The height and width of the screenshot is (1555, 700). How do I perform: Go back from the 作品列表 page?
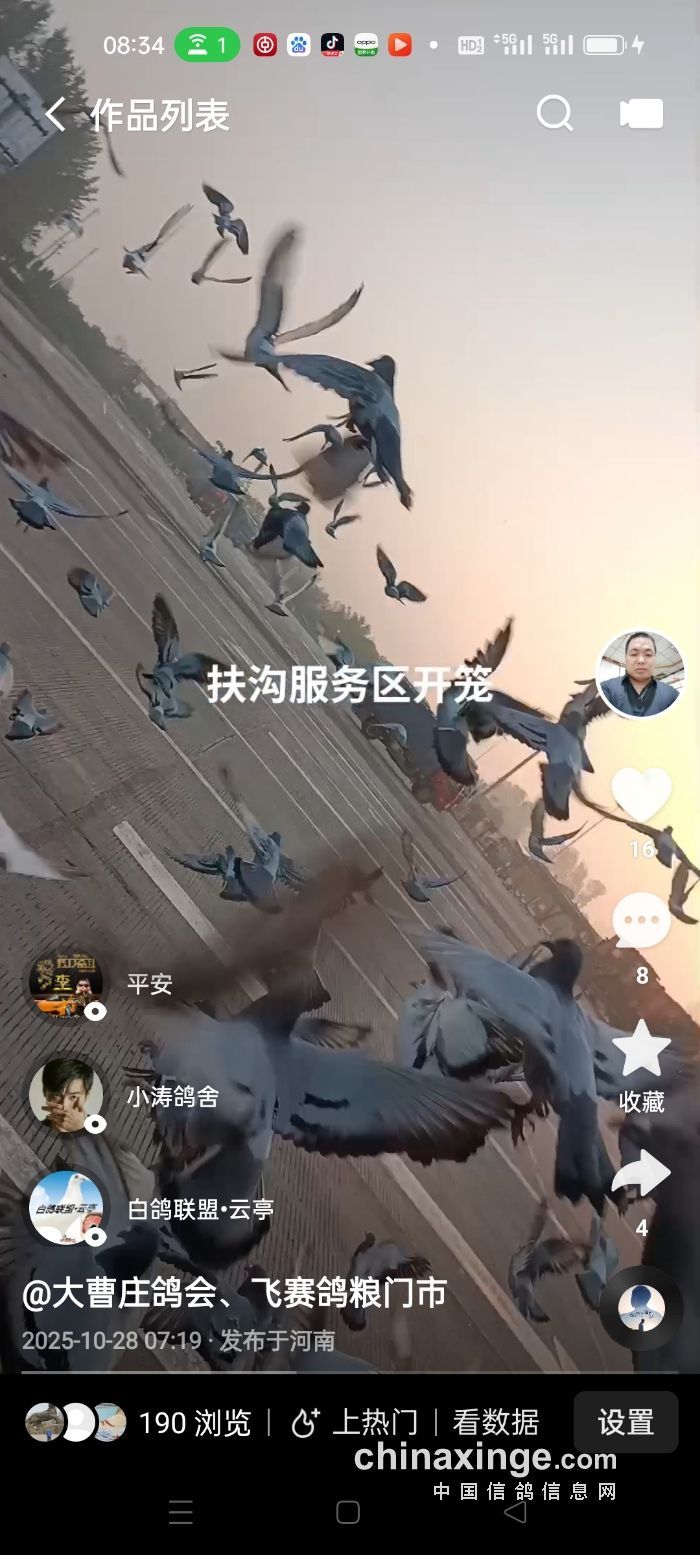coord(55,115)
